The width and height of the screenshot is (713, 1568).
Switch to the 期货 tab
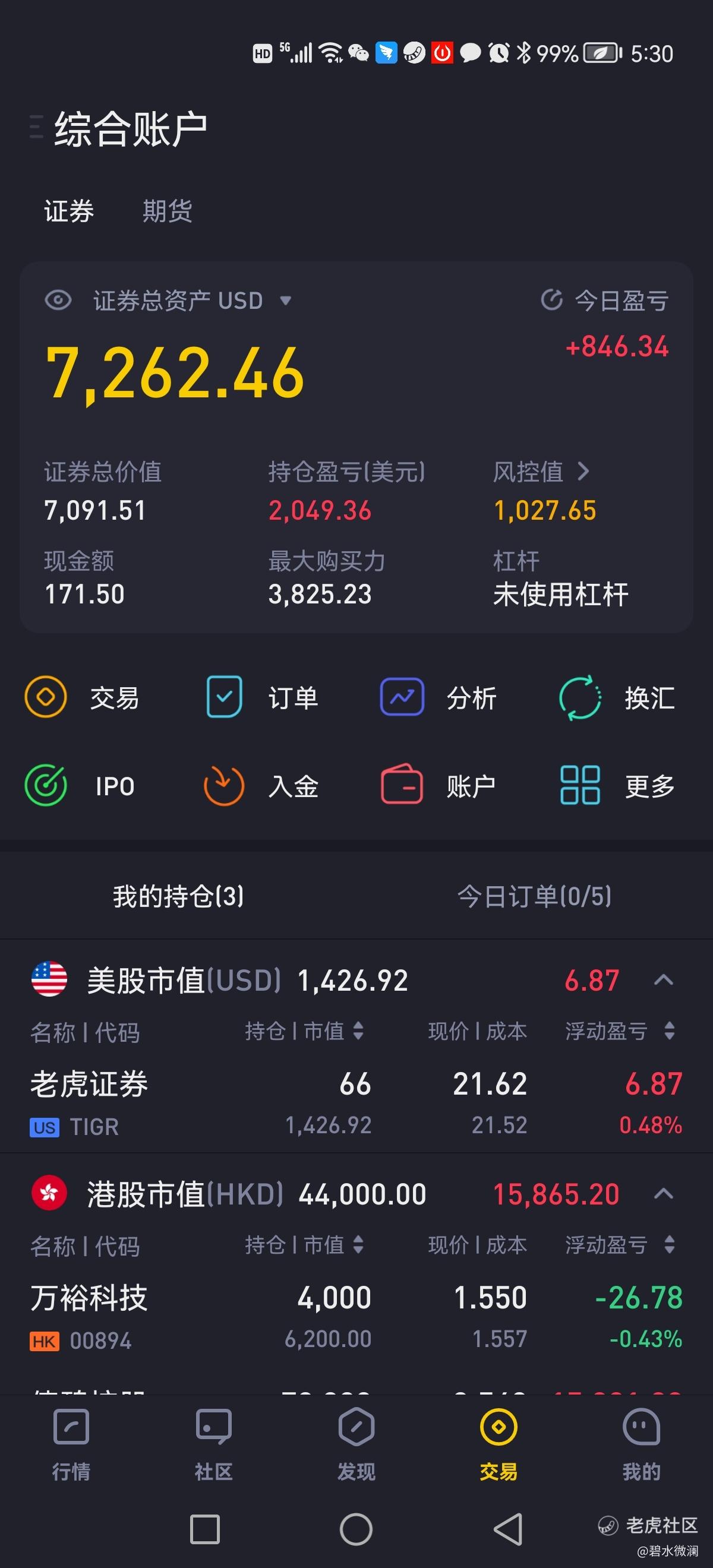[x=168, y=211]
